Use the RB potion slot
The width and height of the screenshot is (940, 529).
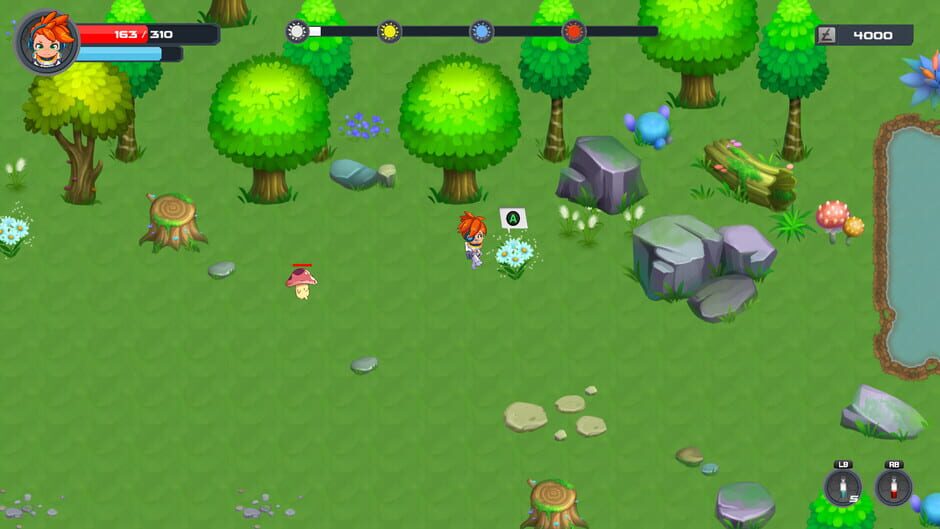coord(893,487)
